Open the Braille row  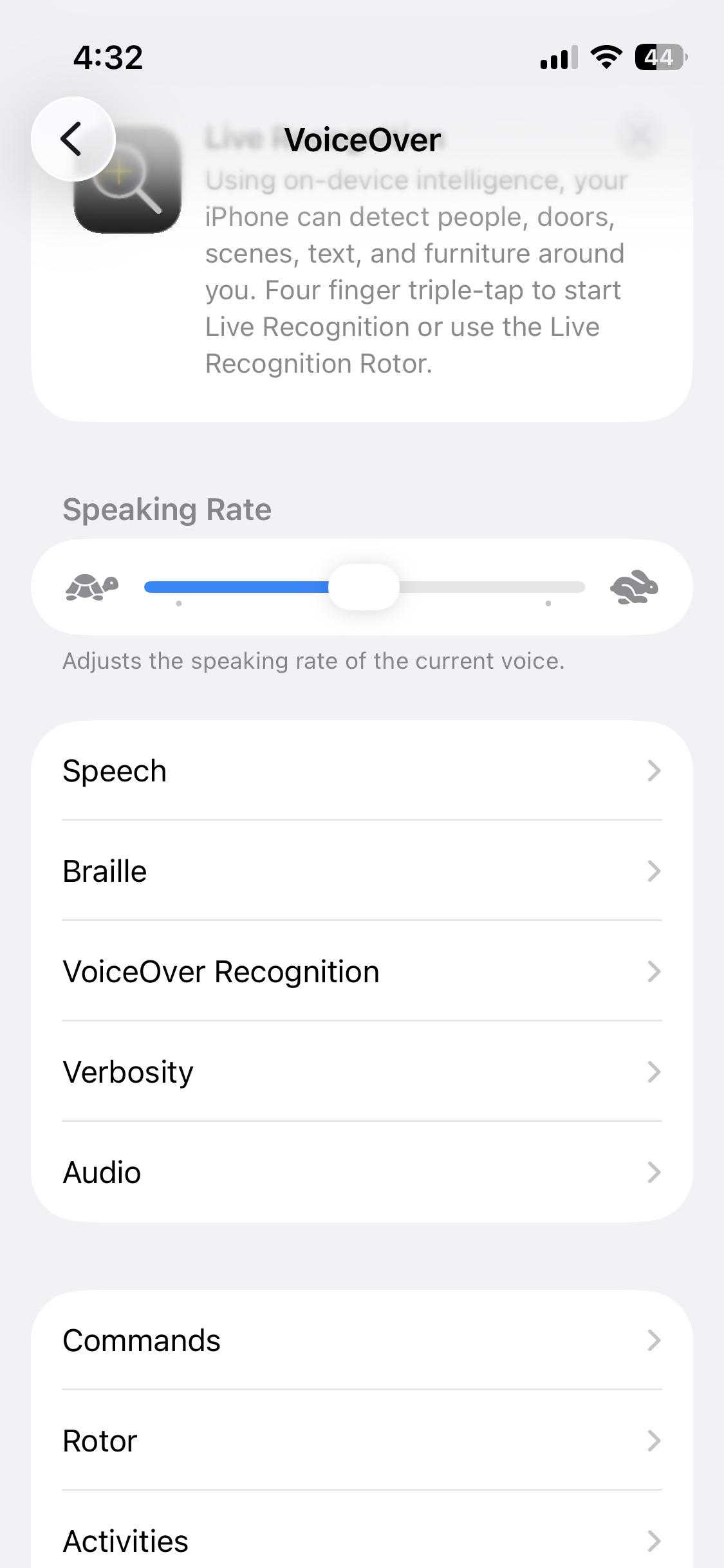362,871
